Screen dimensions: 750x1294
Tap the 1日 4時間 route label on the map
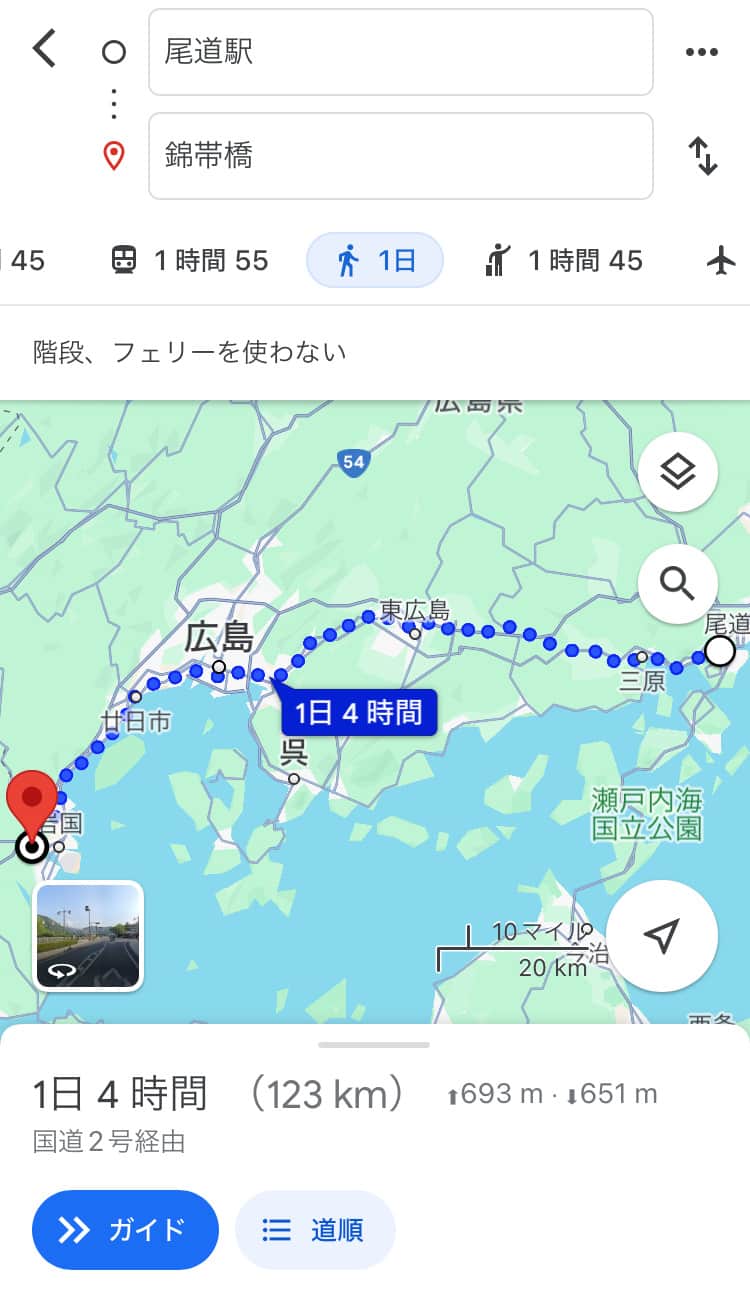359,713
